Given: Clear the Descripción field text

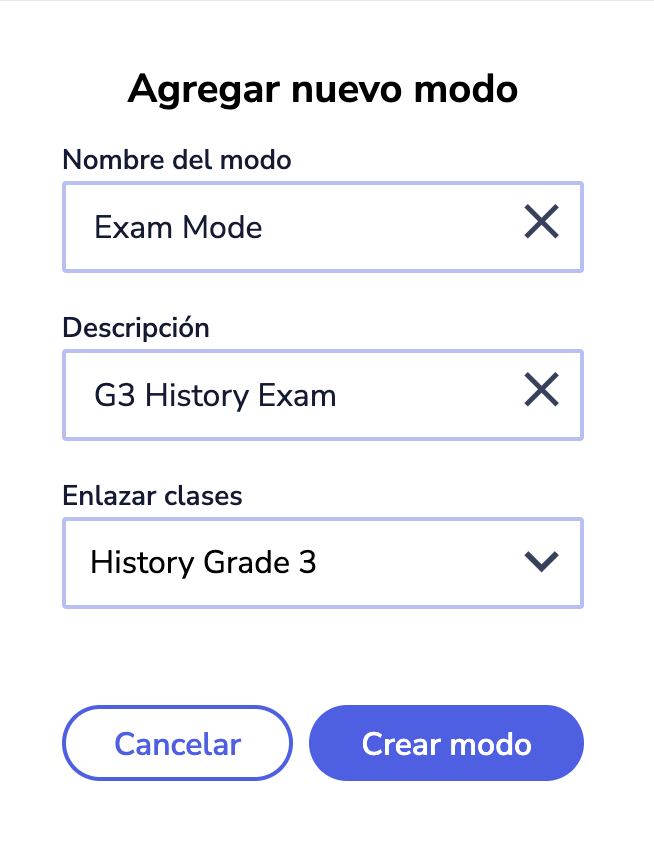Looking at the screenshot, I should click(541, 391).
